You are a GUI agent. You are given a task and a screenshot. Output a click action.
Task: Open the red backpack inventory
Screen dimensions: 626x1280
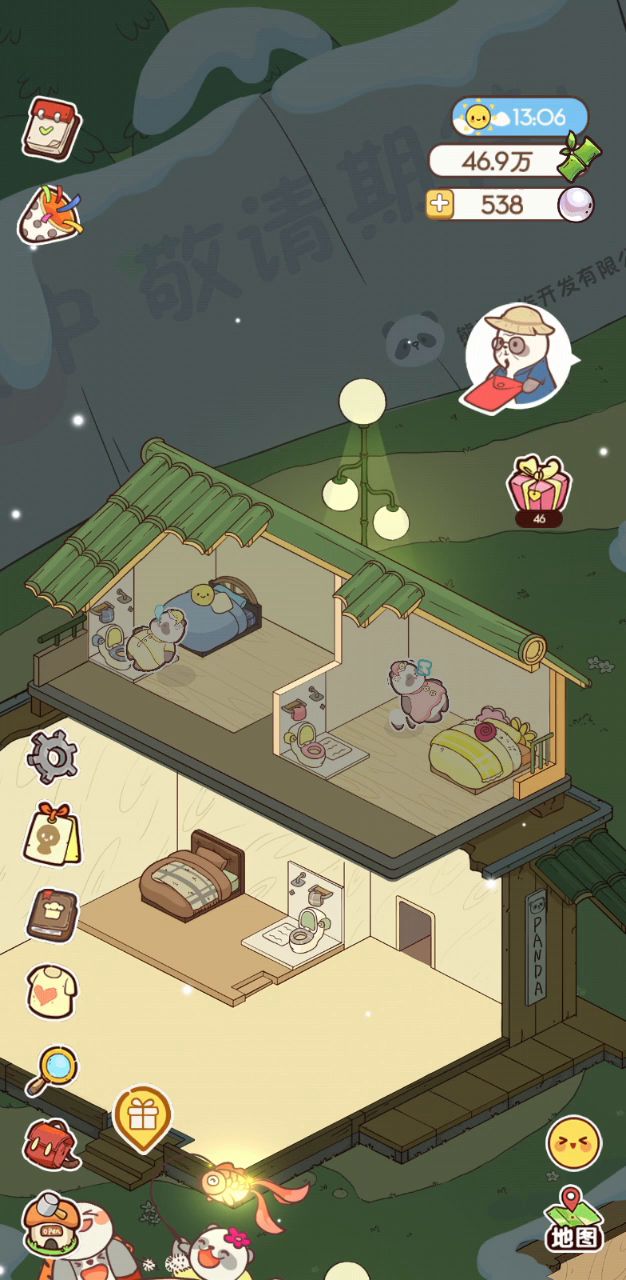pyautogui.click(x=52, y=1143)
